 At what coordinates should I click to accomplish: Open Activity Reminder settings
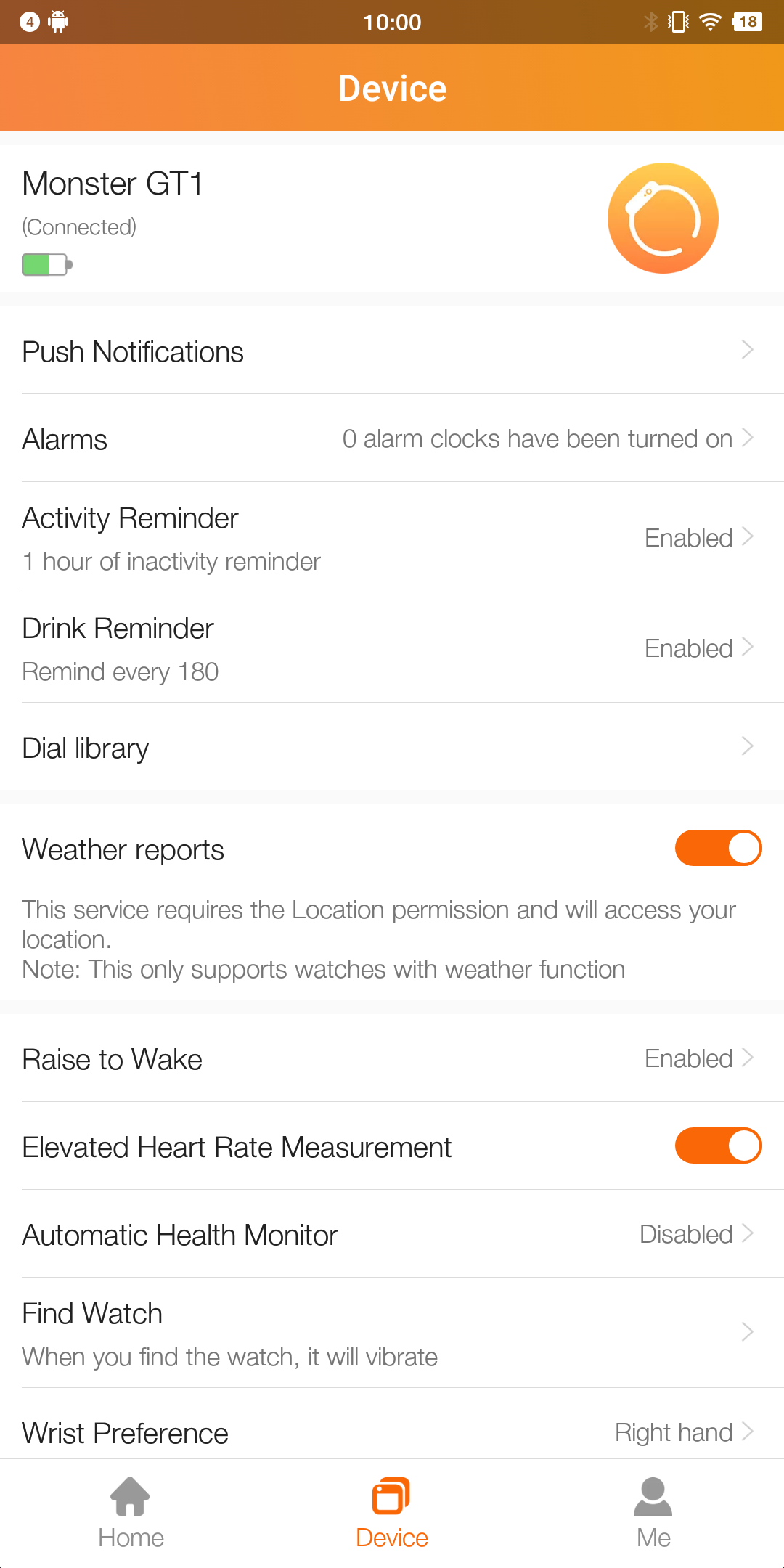click(x=392, y=538)
